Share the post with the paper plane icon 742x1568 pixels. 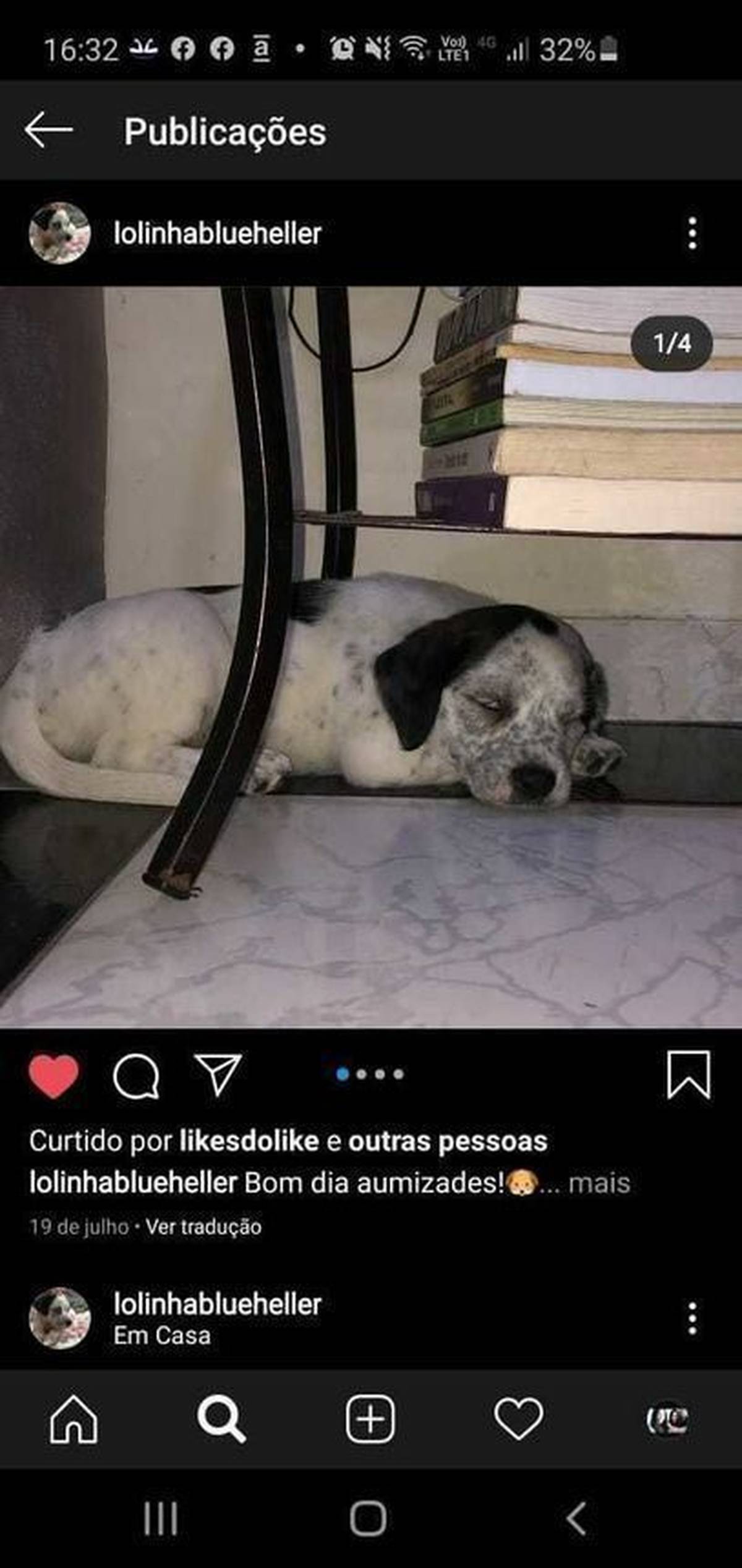[x=218, y=1075]
